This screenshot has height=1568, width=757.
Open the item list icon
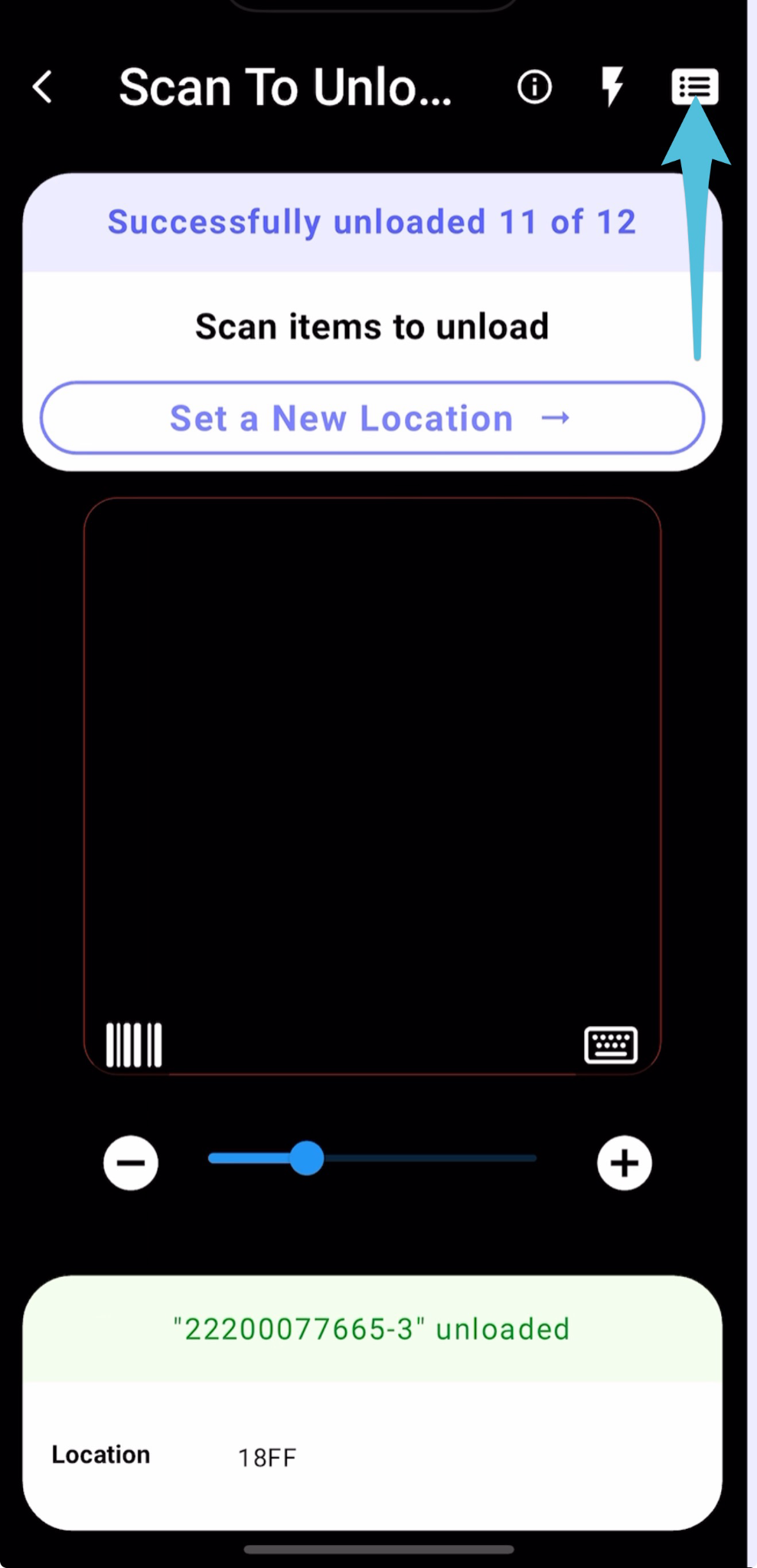[x=694, y=86]
